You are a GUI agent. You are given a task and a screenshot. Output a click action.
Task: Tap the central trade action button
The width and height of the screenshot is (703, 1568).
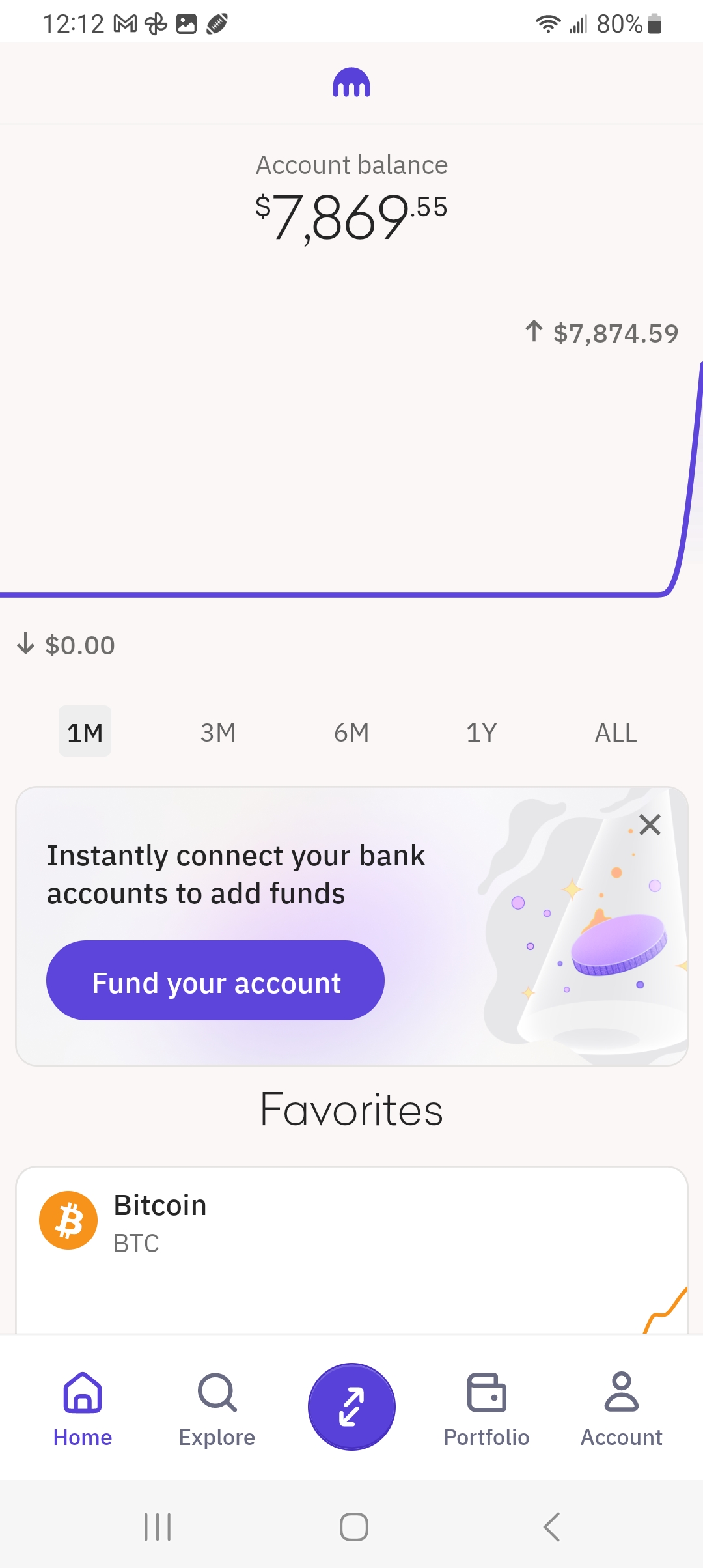click(351, 1407)
